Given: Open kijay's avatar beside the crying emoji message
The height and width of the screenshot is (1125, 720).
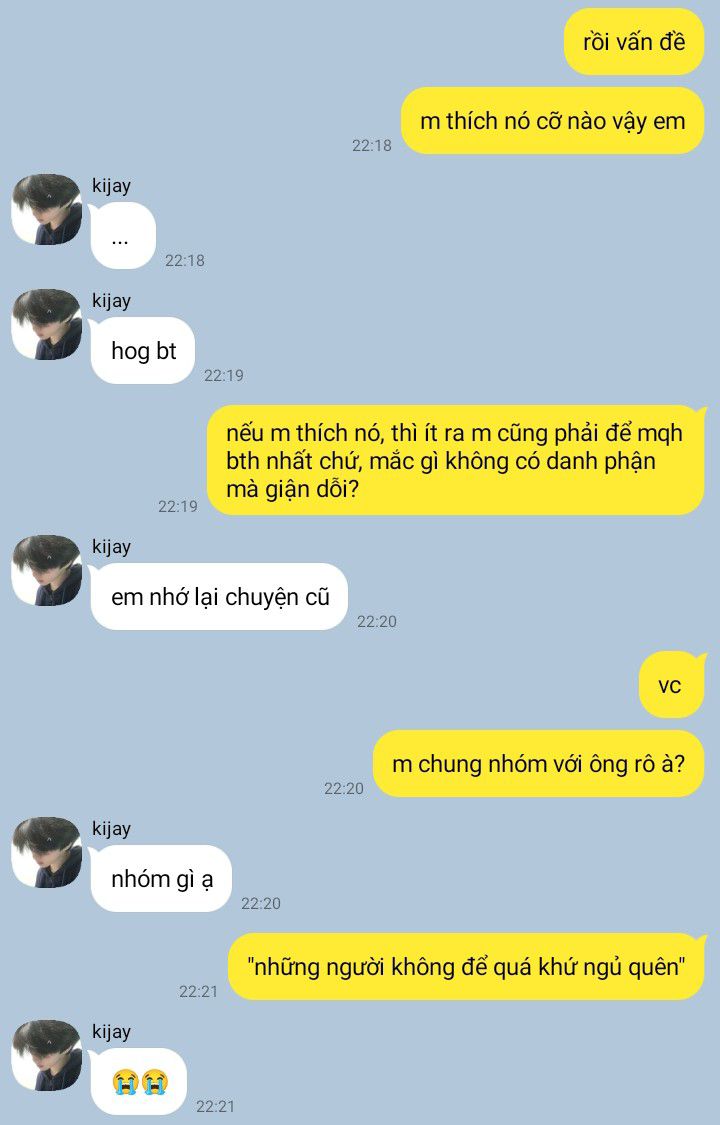Looking at the screenshot, I should point(46,1055).
